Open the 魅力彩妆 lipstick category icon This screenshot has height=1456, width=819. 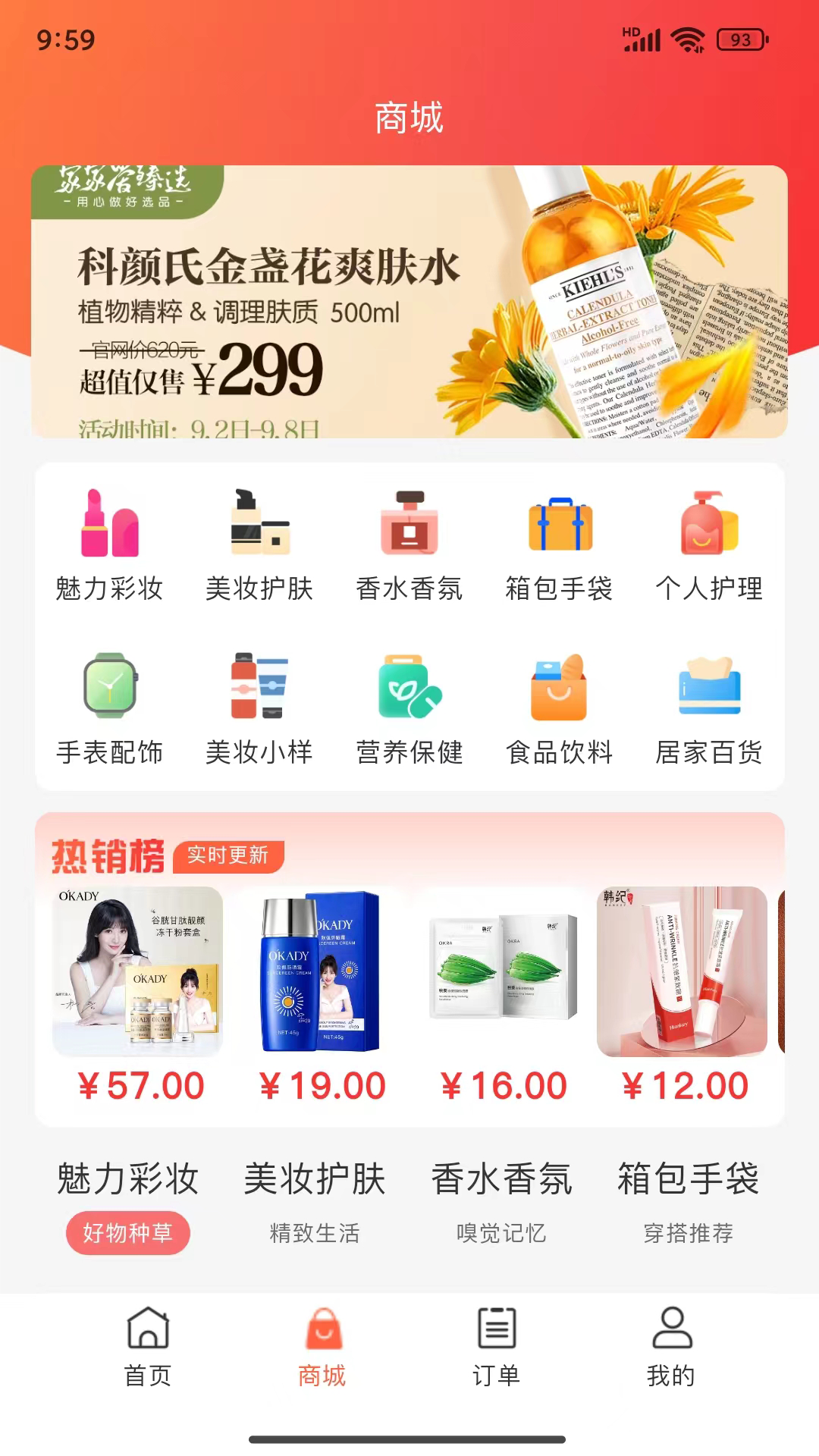pos(109,527)
